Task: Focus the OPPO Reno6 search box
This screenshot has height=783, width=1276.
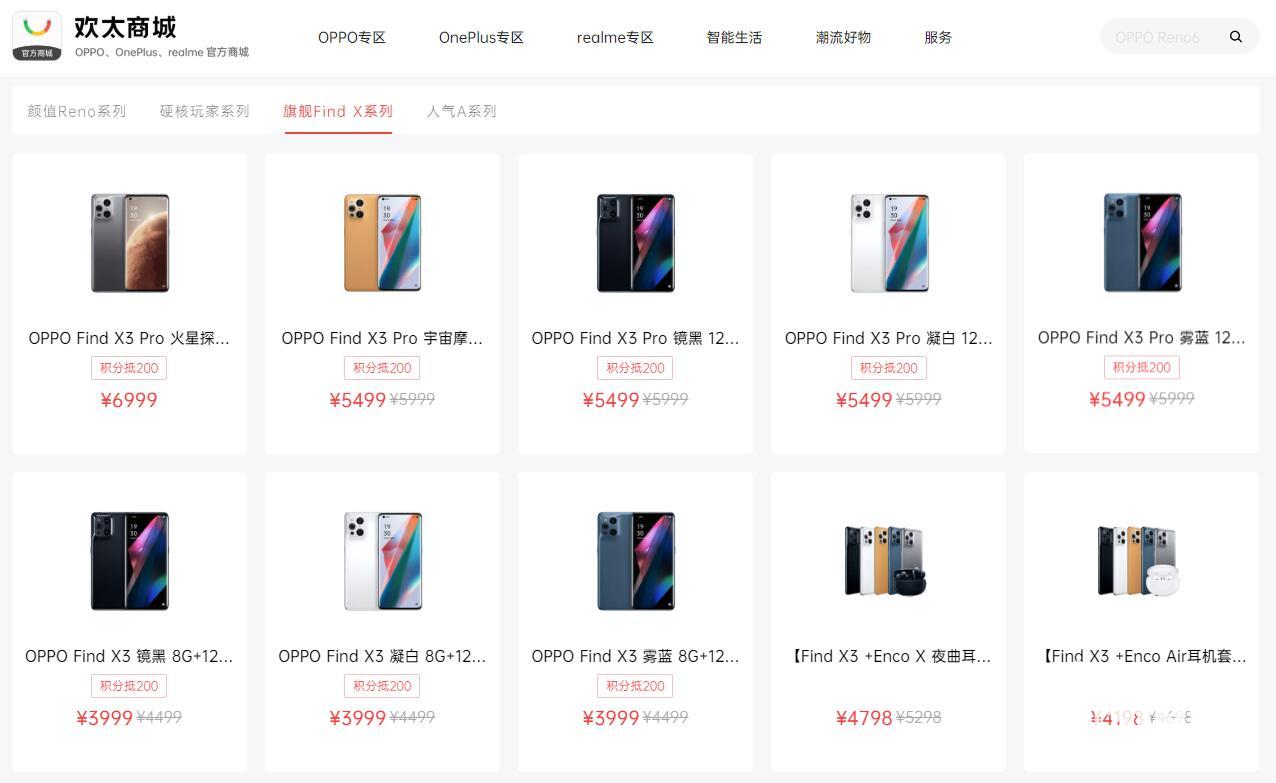Action: (x=1160, y=37)
